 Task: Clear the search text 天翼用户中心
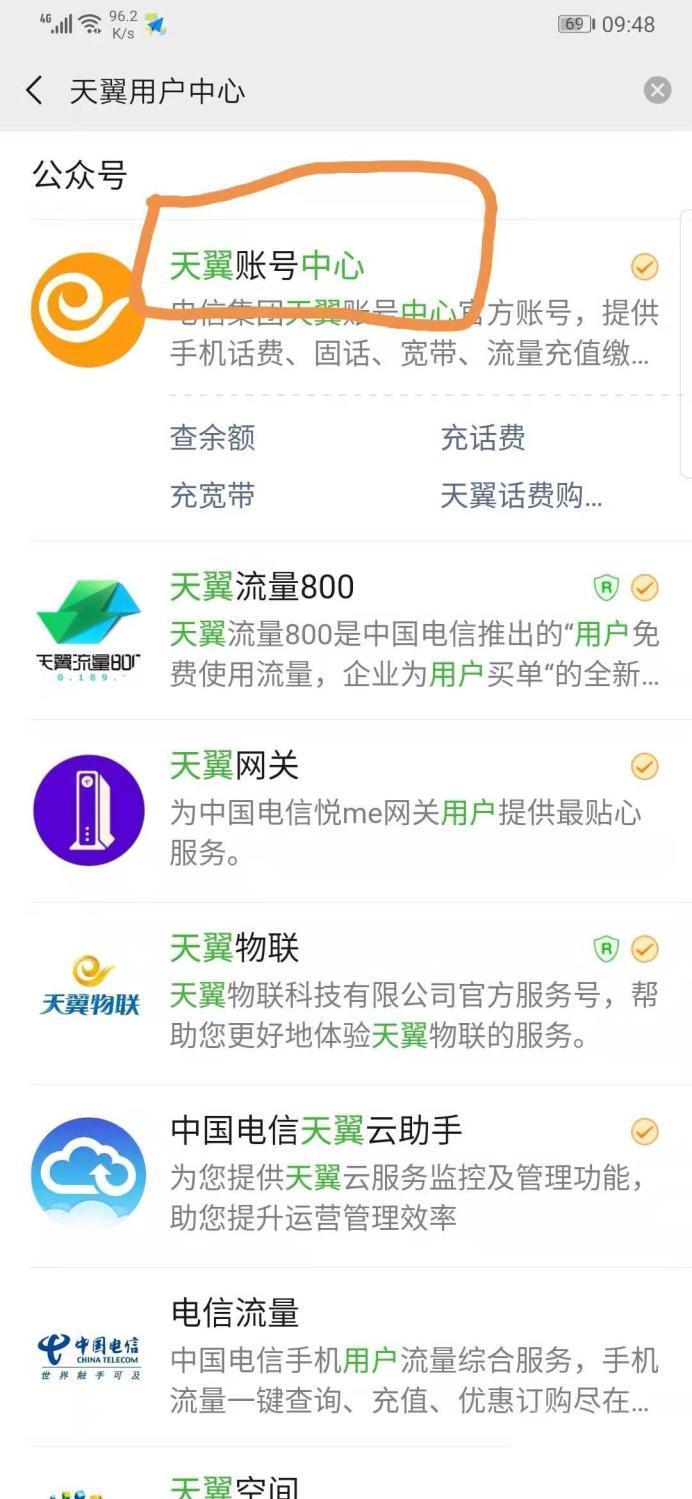point(657,91)
